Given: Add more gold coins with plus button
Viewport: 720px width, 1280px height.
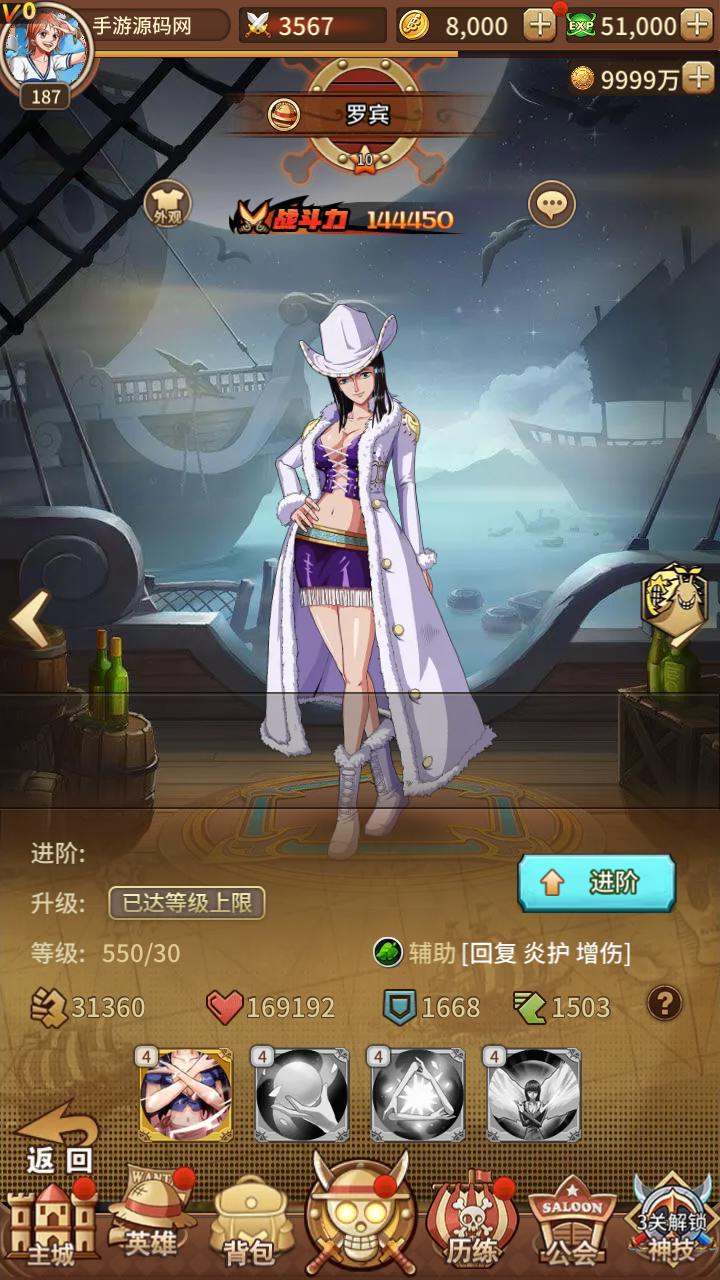Looking at the screenshot, I should click(539, 25).
